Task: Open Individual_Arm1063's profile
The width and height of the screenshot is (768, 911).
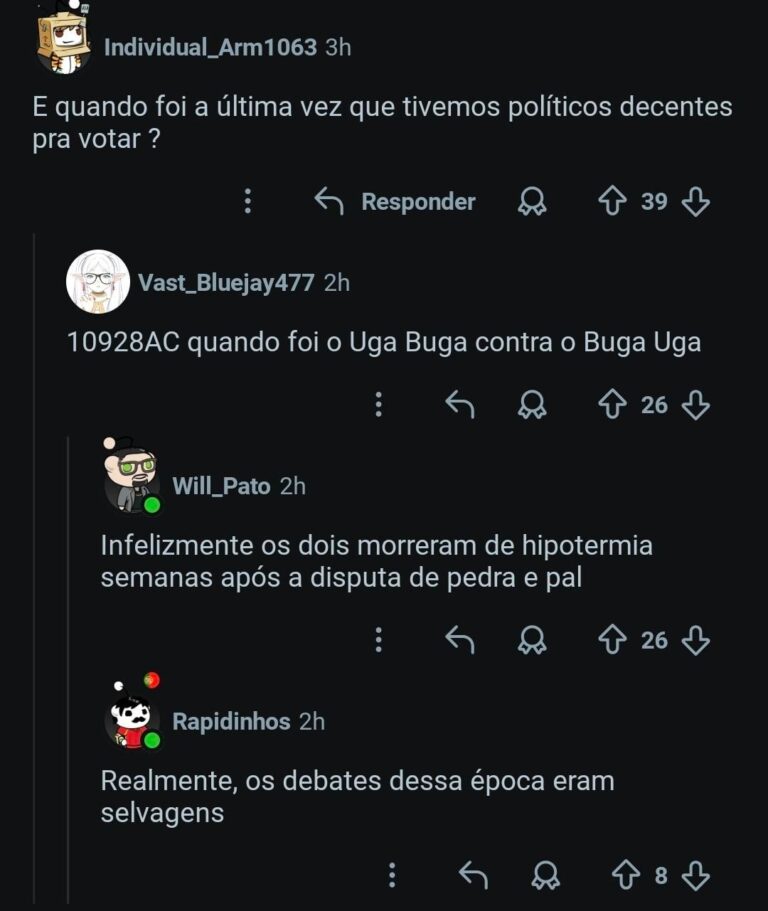Action: tap(210, 47)
